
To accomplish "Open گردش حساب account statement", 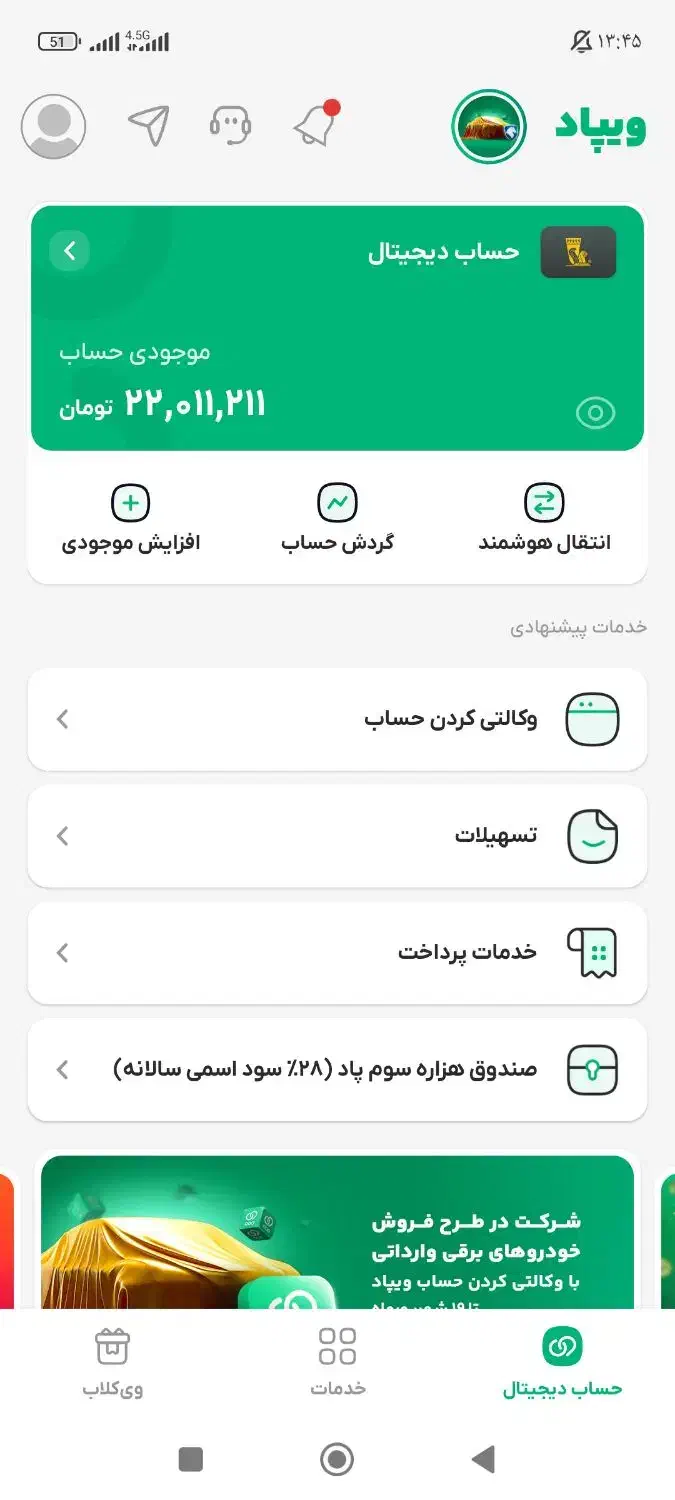I will click(x=337, y=518).
